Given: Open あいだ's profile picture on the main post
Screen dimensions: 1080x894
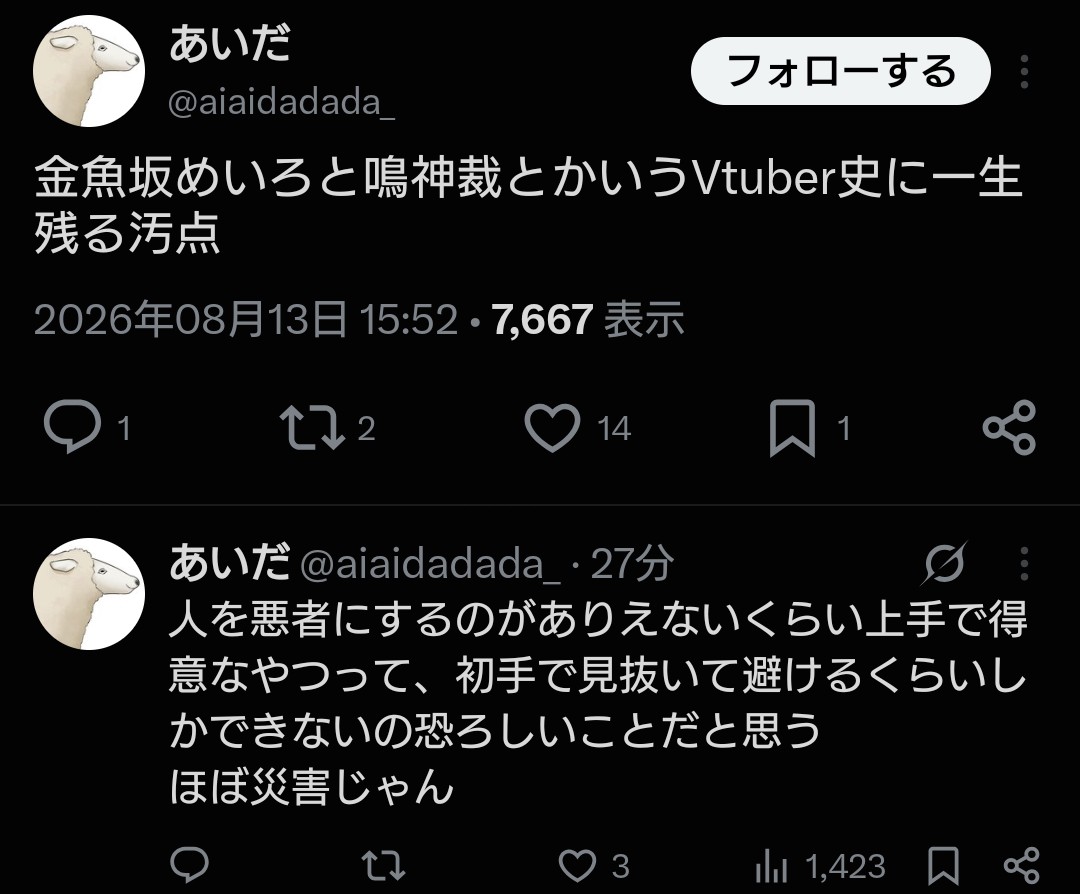Looking at the screenshot, I should pos(89,71).
